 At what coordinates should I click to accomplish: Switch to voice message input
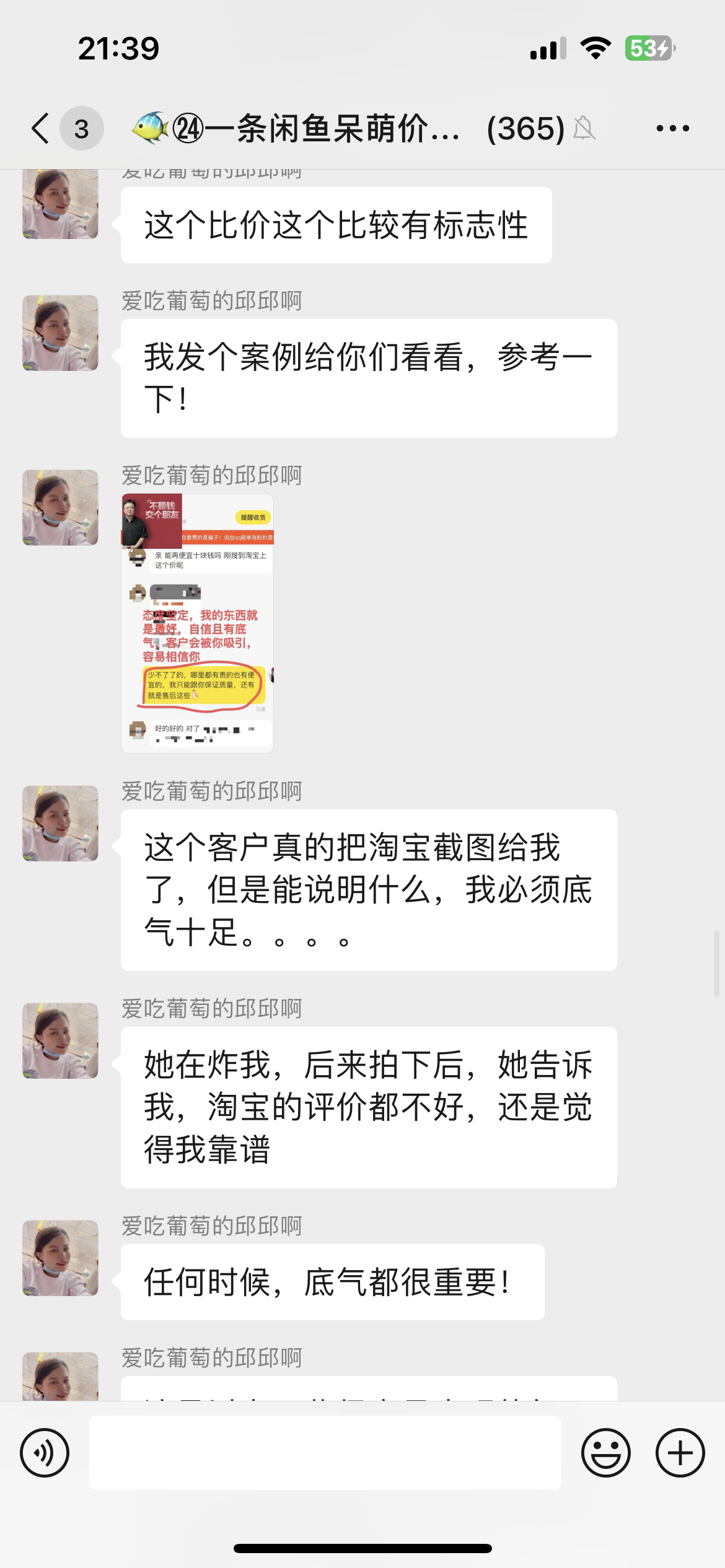[45, 1453]
